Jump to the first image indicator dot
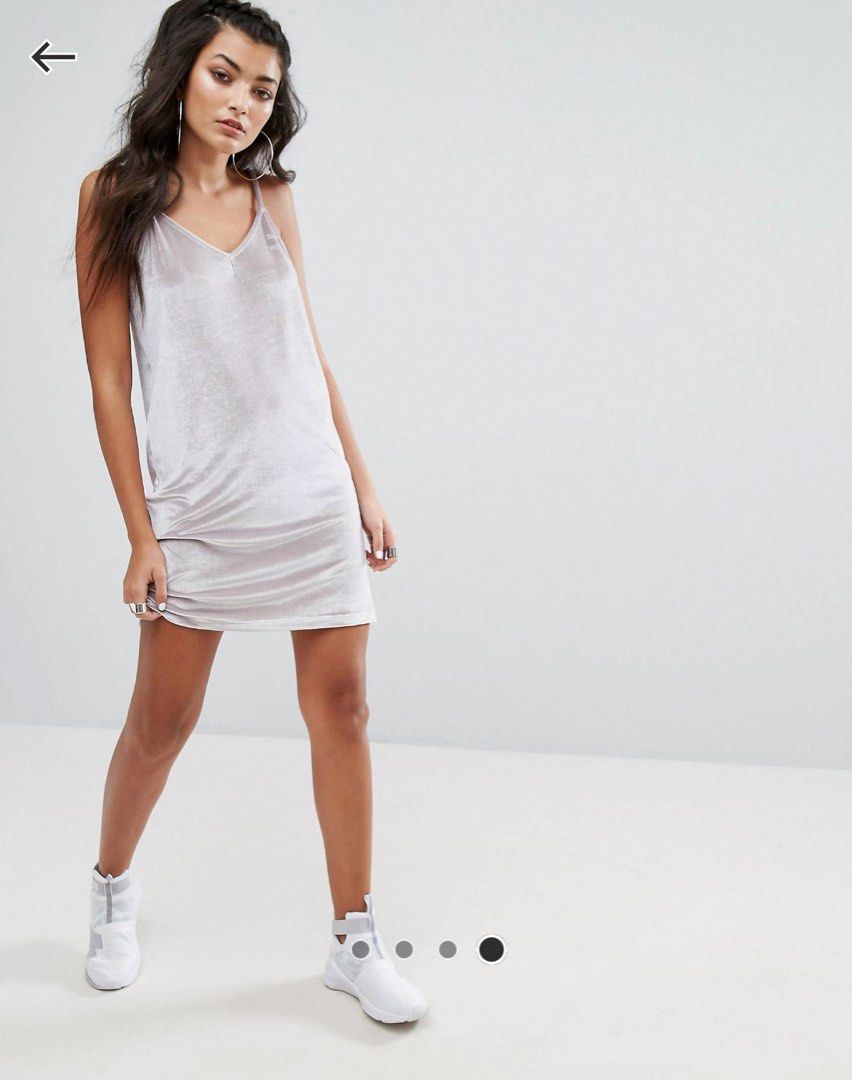This screenshot has height=1080, width=853. [360, 949]
